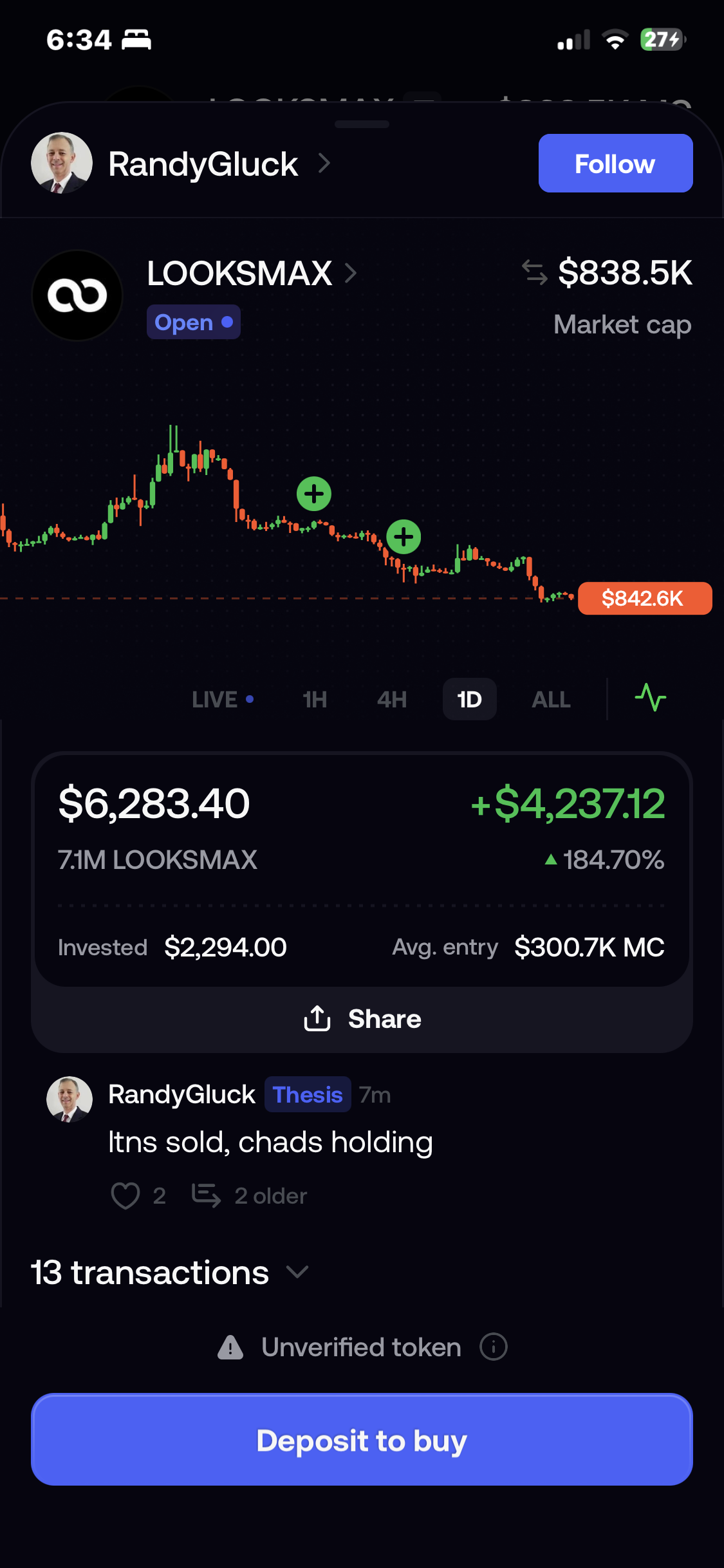Image resolution: width=724 pixels, height=1568 pixels.
Task: Switch chart to LIVE timeframe
Action: point(223,699)
